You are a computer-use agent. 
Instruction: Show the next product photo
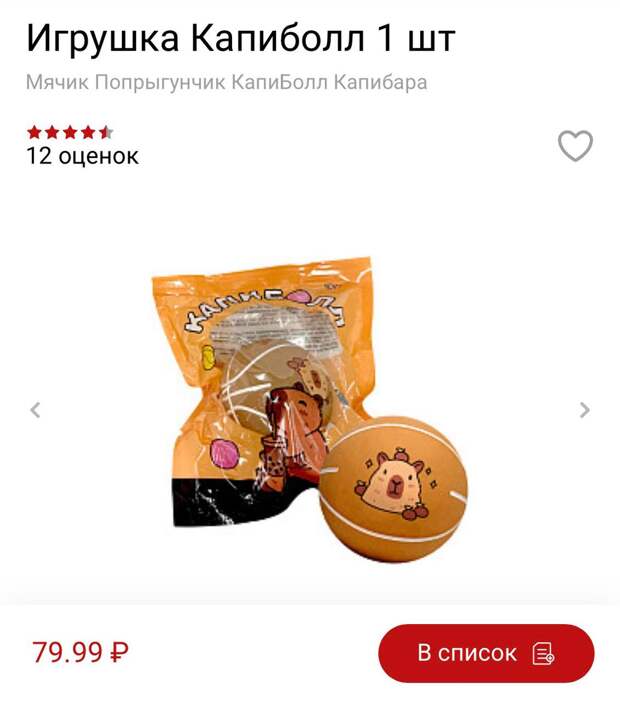pos(585,409)
